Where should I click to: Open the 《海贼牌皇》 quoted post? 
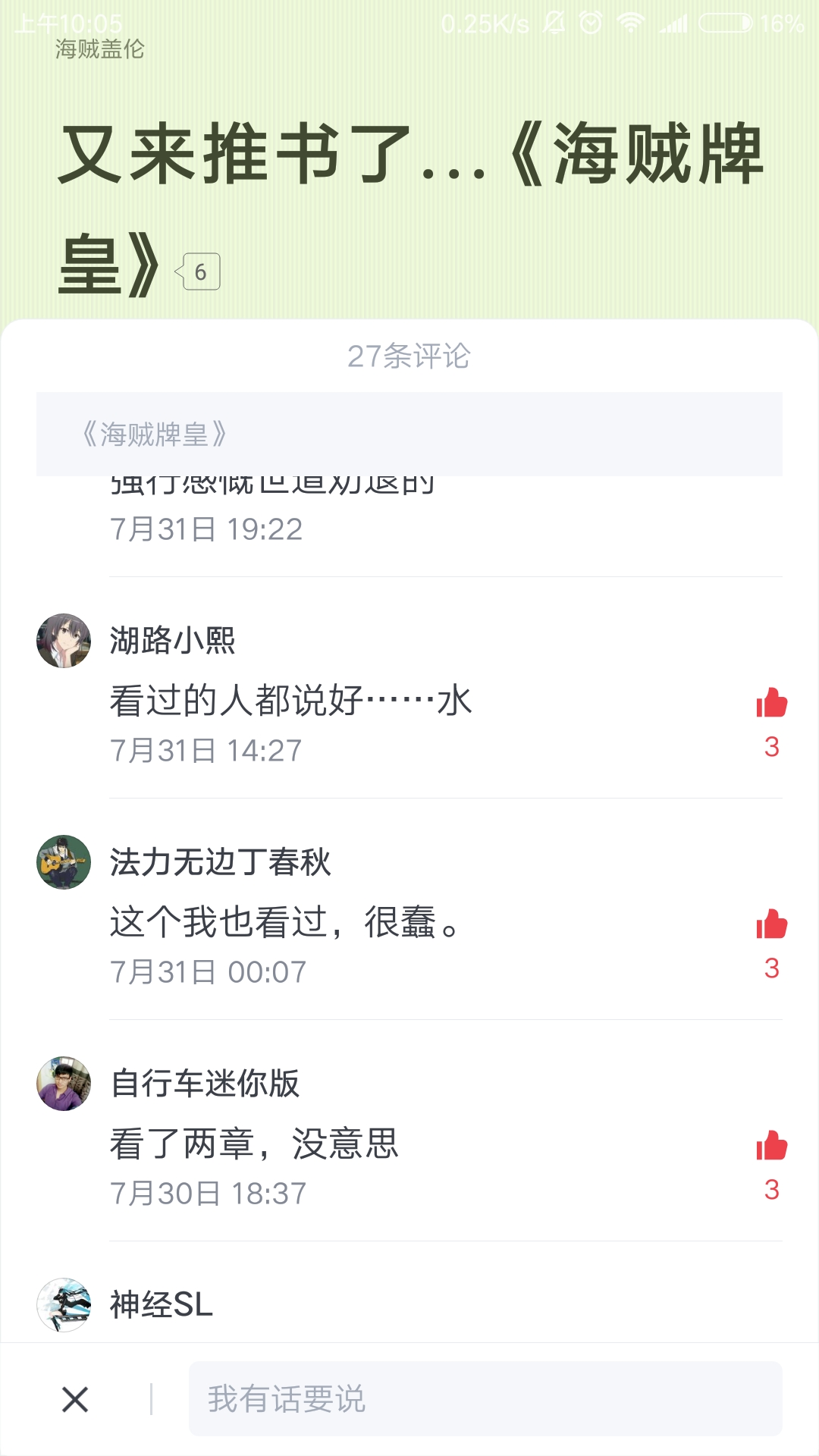[x=409, y=435]
